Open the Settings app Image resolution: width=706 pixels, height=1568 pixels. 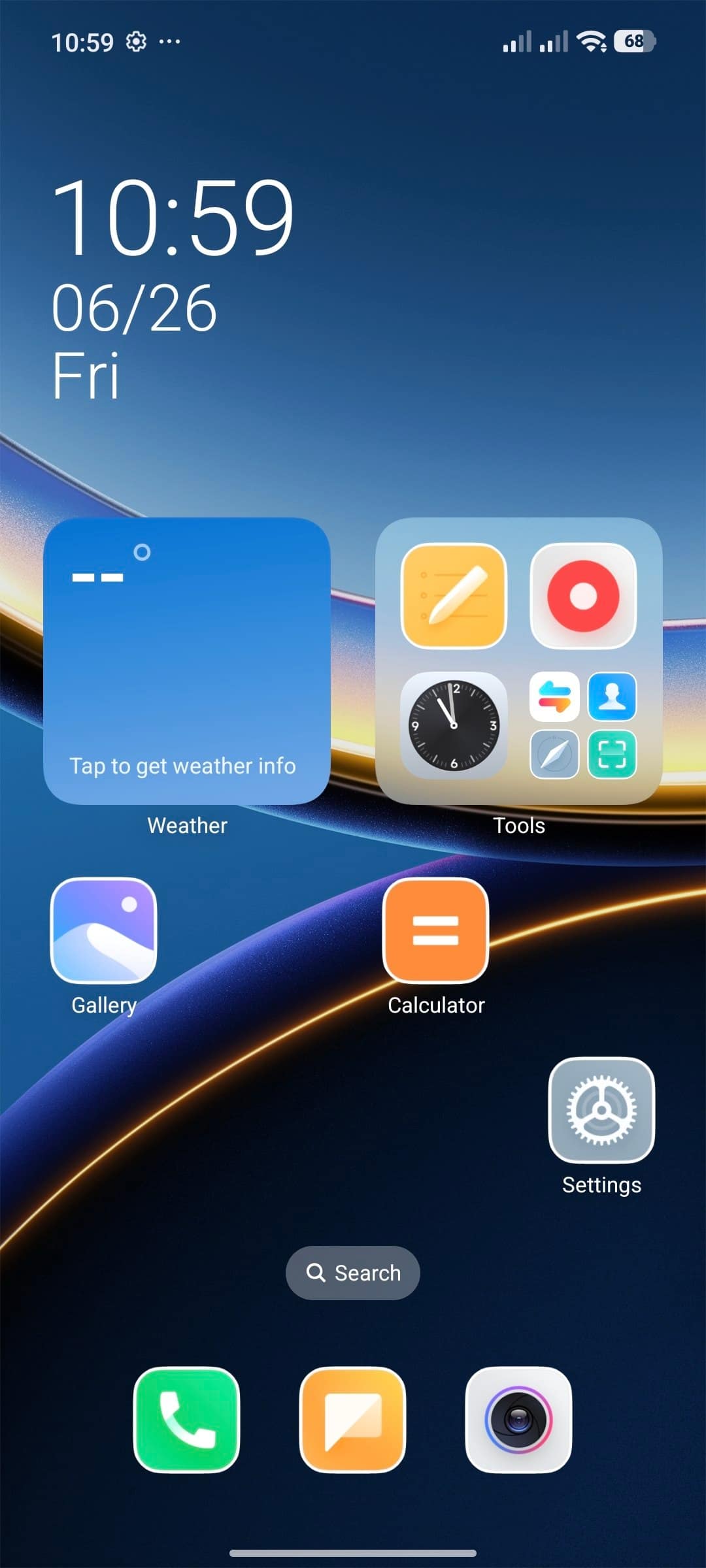(601, 1110)
